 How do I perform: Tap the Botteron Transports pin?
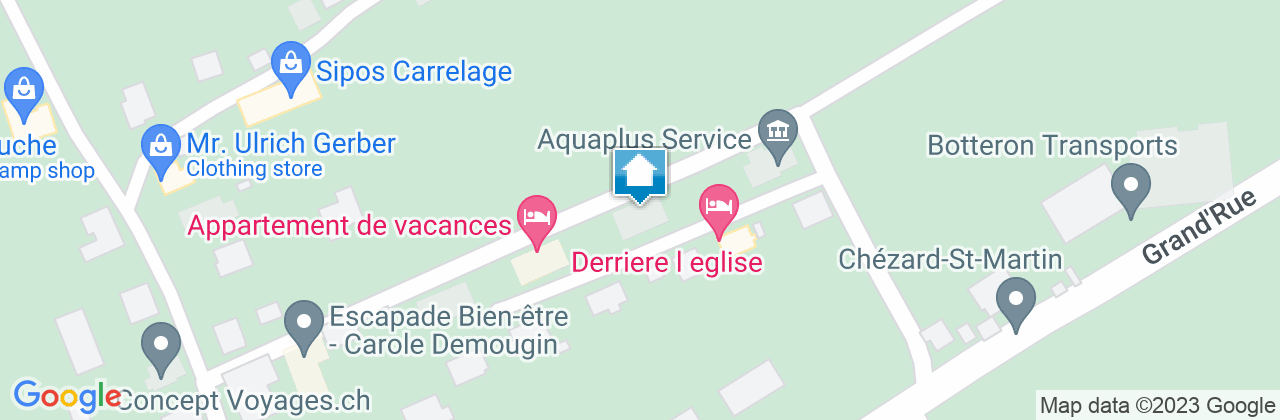click(x=1131, y=187)
